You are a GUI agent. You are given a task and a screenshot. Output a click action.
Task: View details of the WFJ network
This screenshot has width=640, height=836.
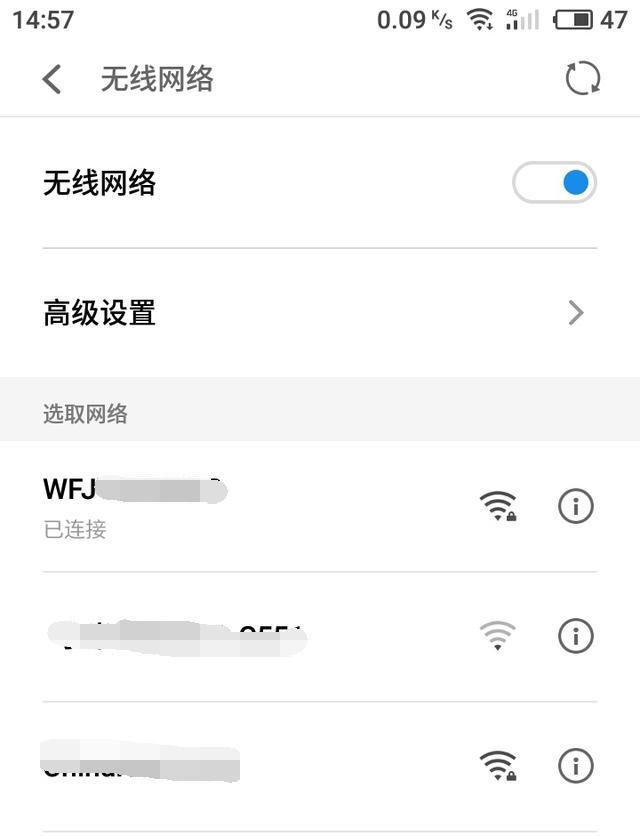point(575,507)
